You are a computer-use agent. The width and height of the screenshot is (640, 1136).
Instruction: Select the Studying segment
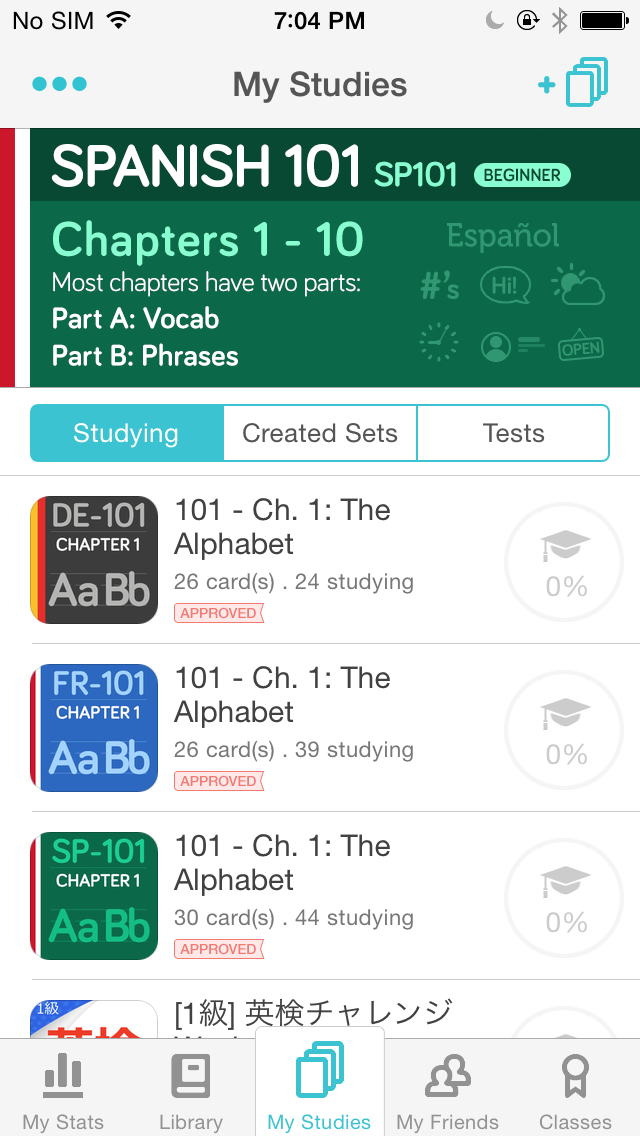(126, 433)
